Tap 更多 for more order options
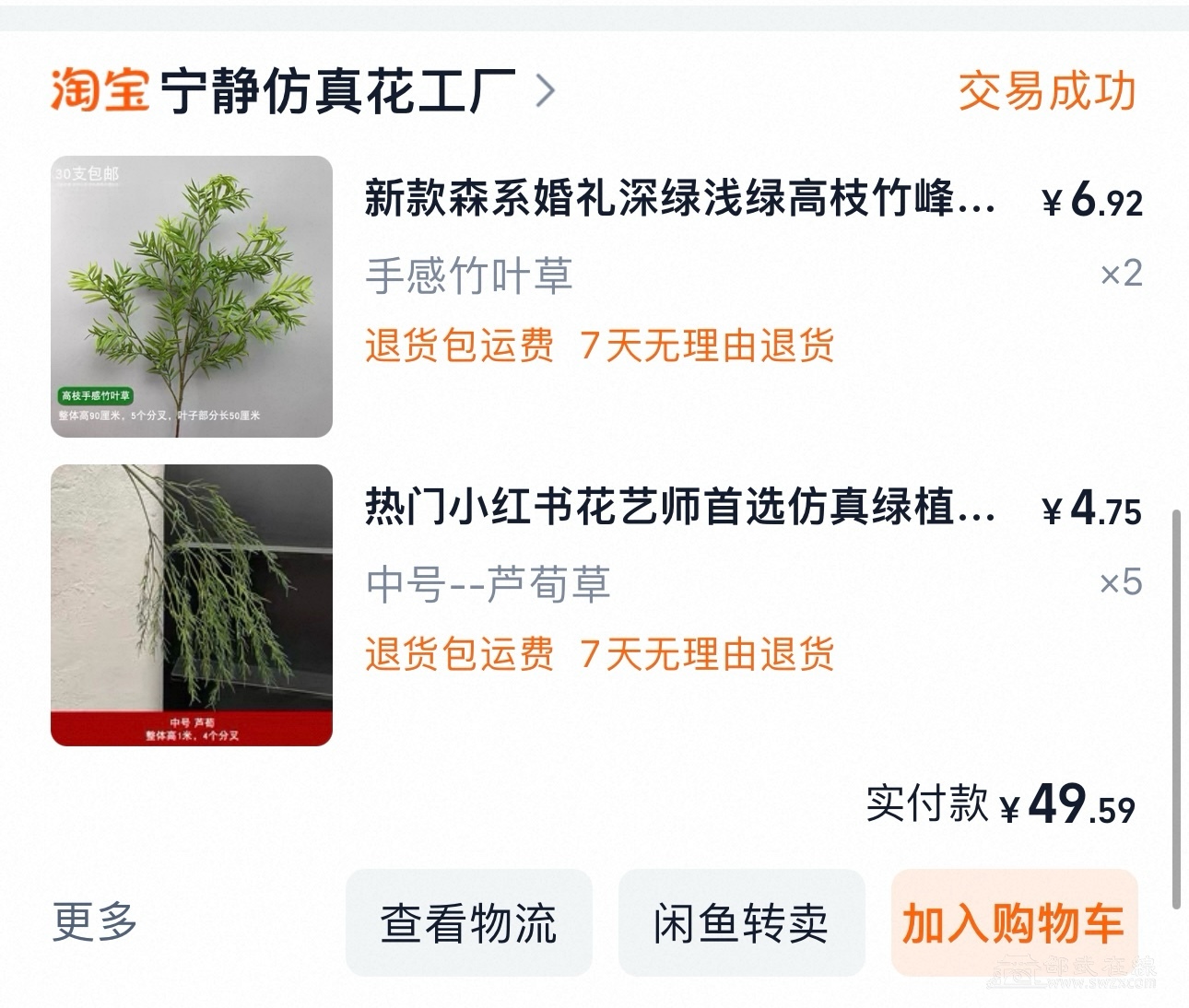 [x=95, y=922]
